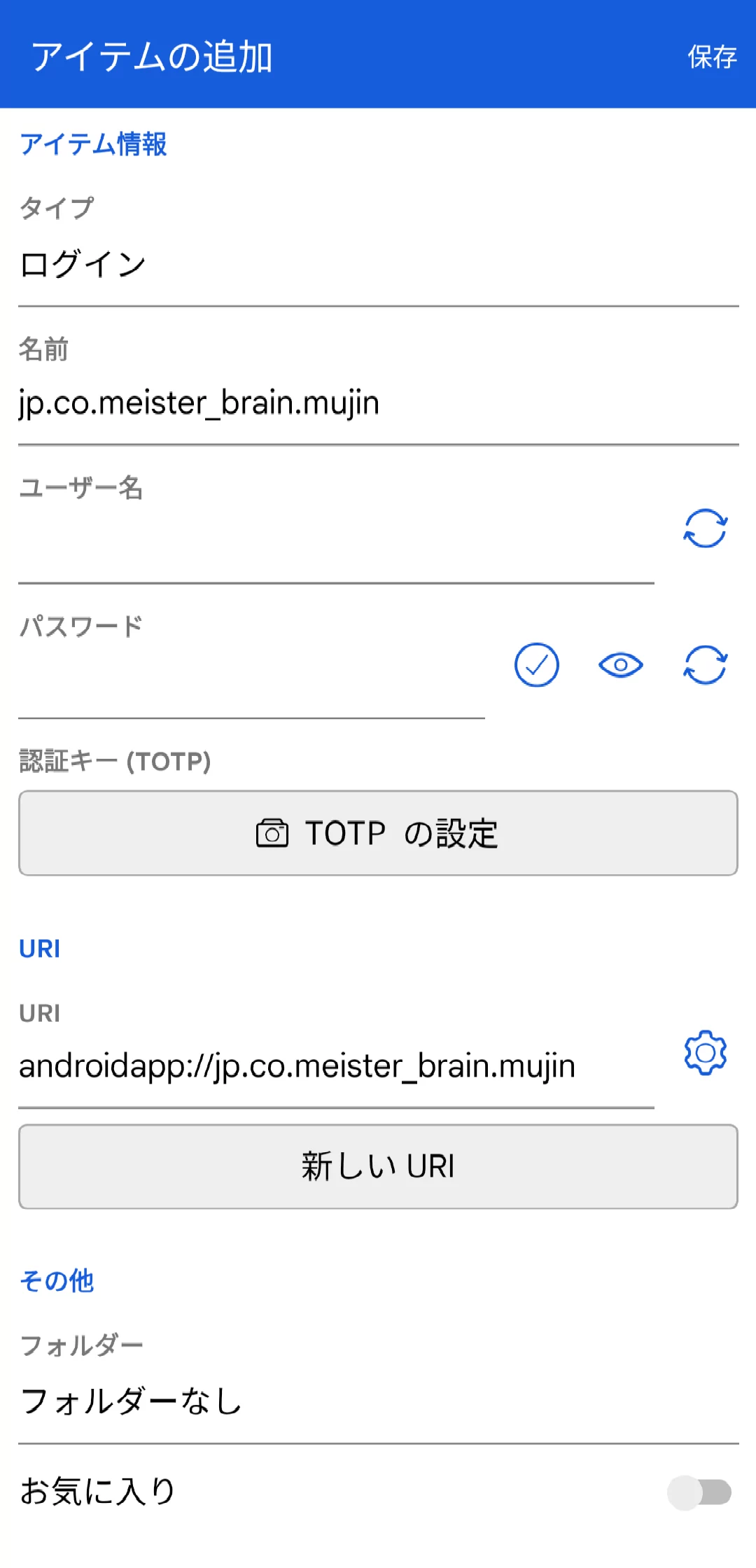
Task: Edit the 名前 field
Action: pyautogui.click(x=378, y=403)
